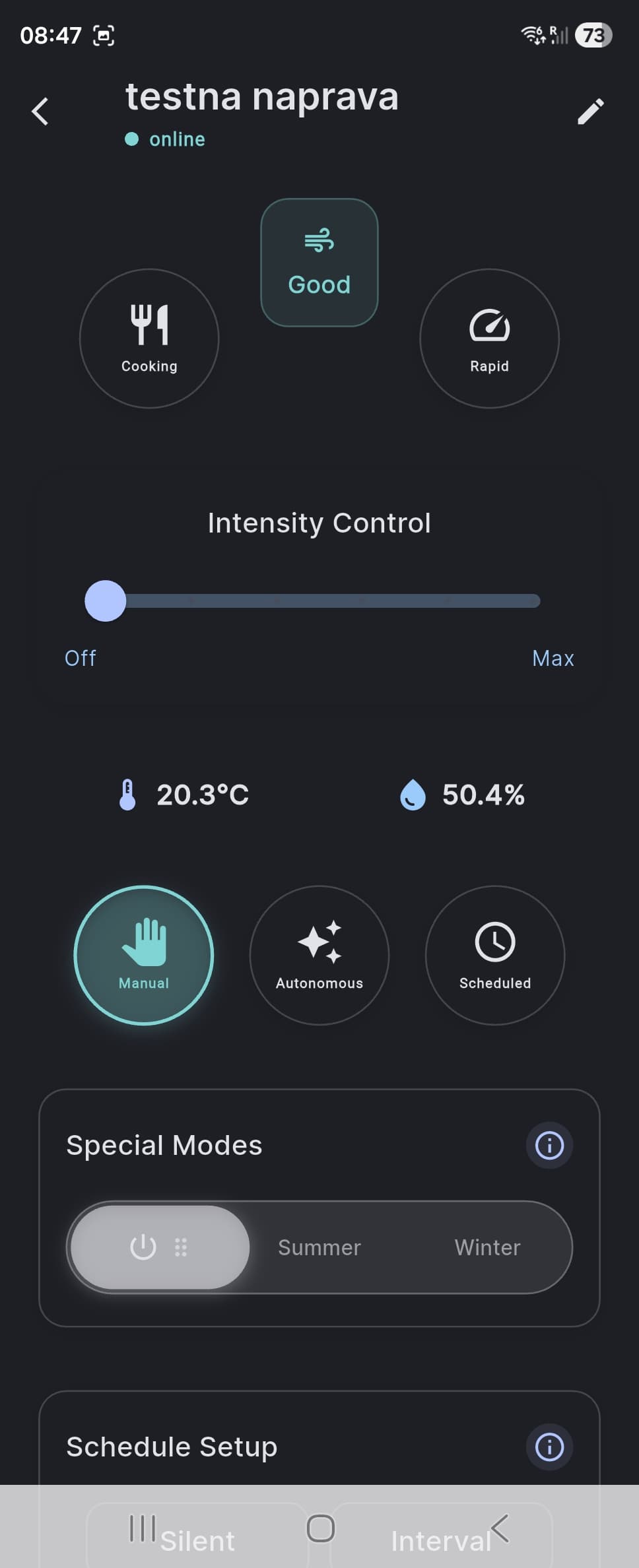Switch to Scheduled mode
The image size is (639, 1568).
[x=494, y=954]
